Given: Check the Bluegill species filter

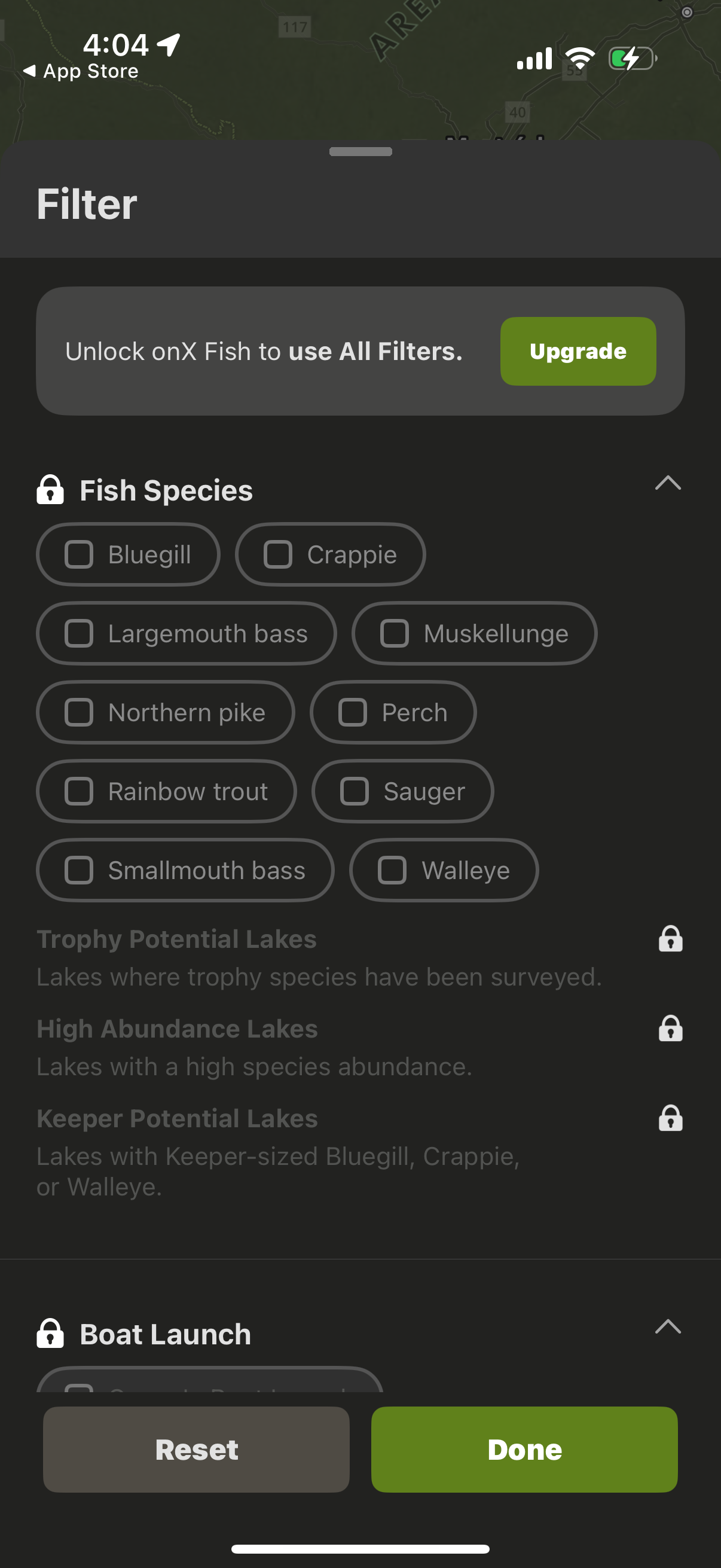Looking at the screenshot, I should click(80, 554).
